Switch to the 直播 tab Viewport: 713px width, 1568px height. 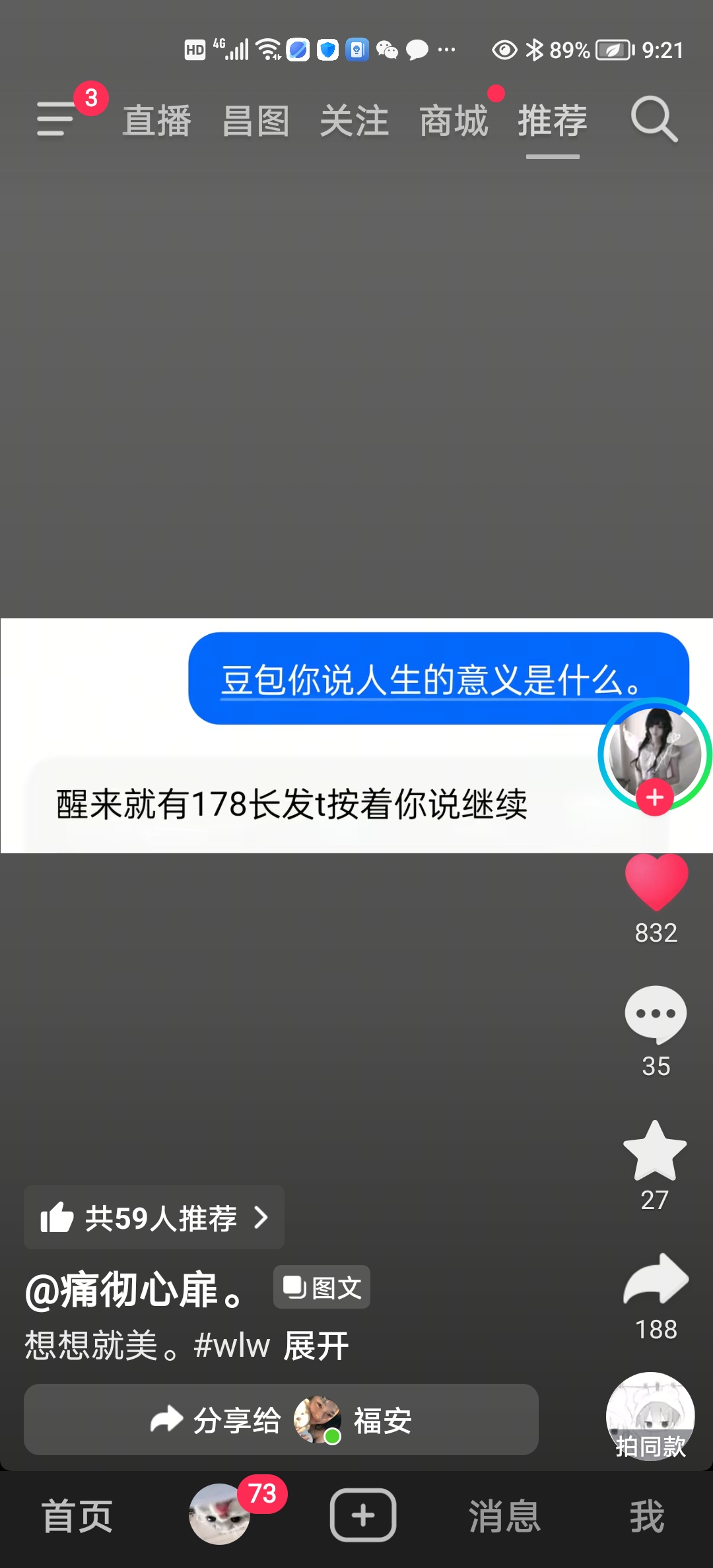pyautogui.click(x=157, y=121)
